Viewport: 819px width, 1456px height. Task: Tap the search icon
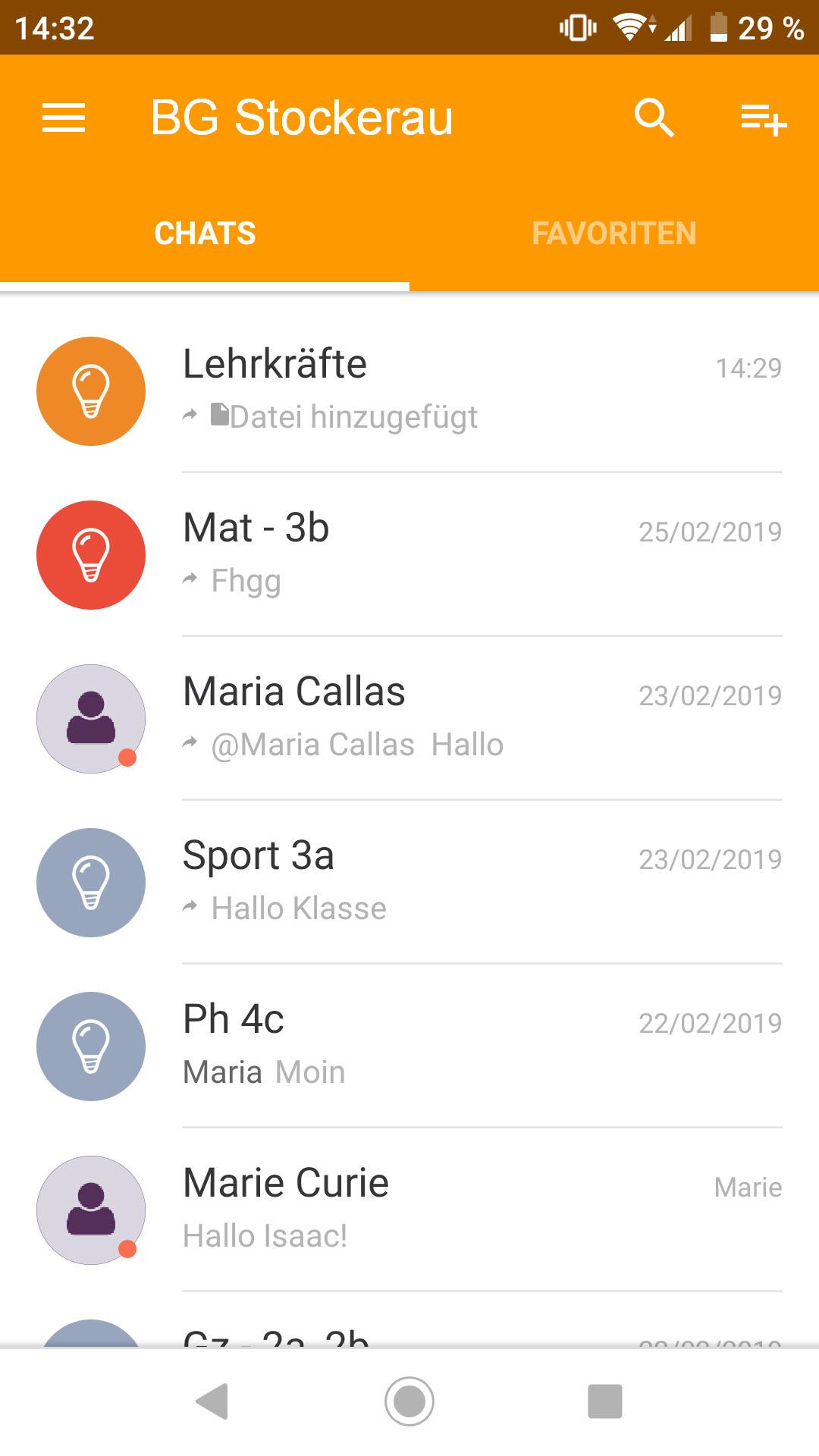(655, 118)
